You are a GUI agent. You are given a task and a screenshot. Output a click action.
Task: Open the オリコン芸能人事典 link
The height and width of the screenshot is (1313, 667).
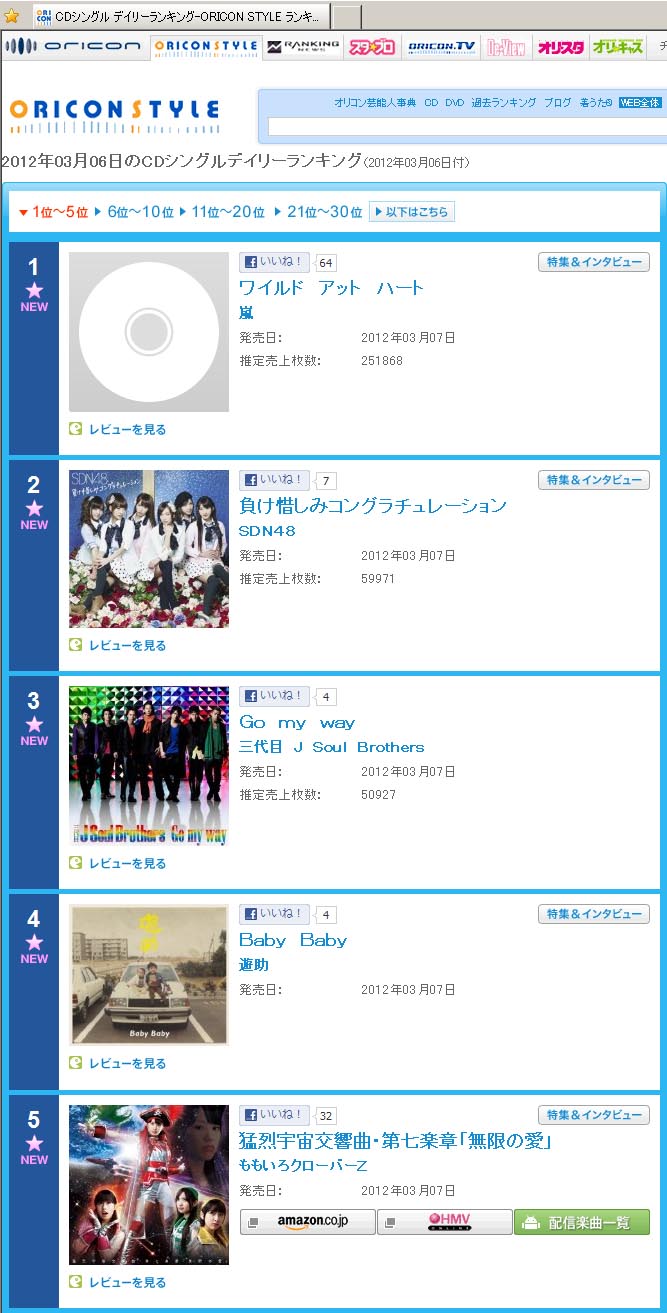point(376,102)
